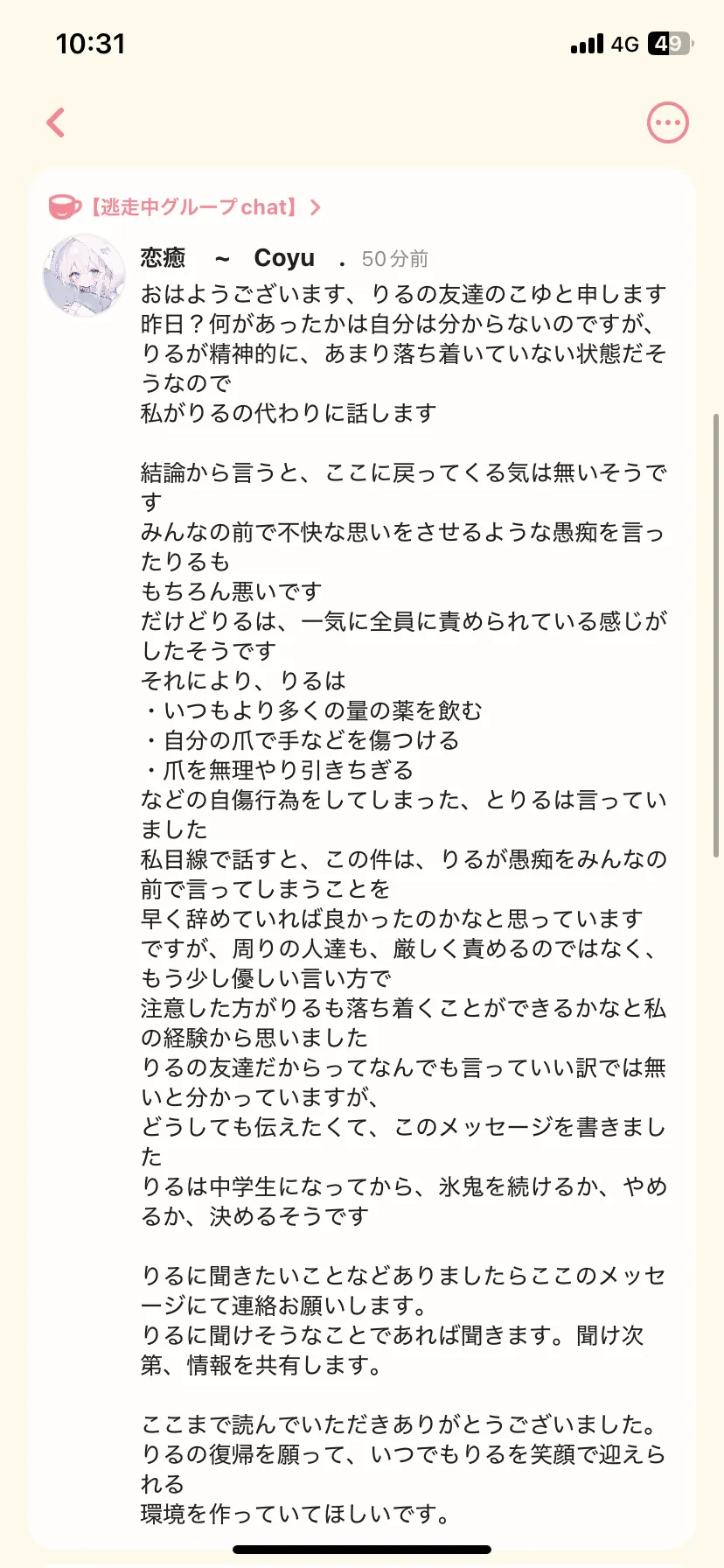
Task: Open the three-dot more options menu
Action: click(668, 122)
